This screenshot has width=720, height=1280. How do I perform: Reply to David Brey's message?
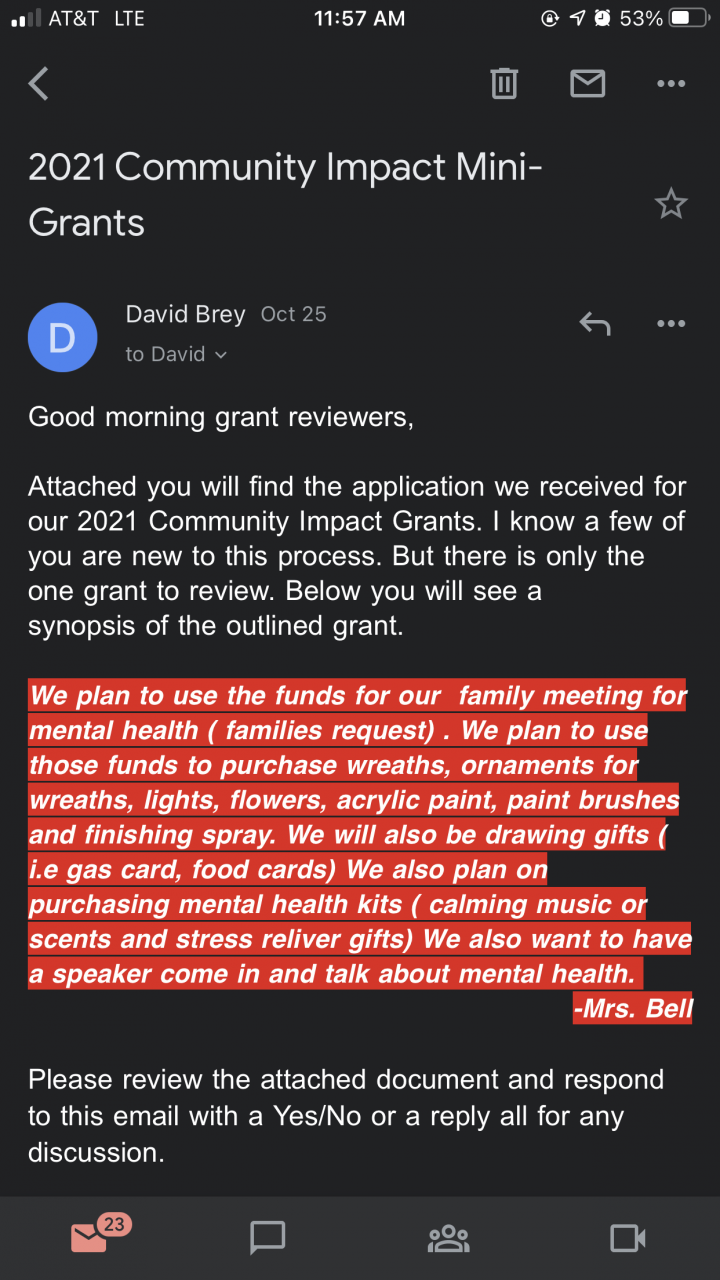pos(595,323)
